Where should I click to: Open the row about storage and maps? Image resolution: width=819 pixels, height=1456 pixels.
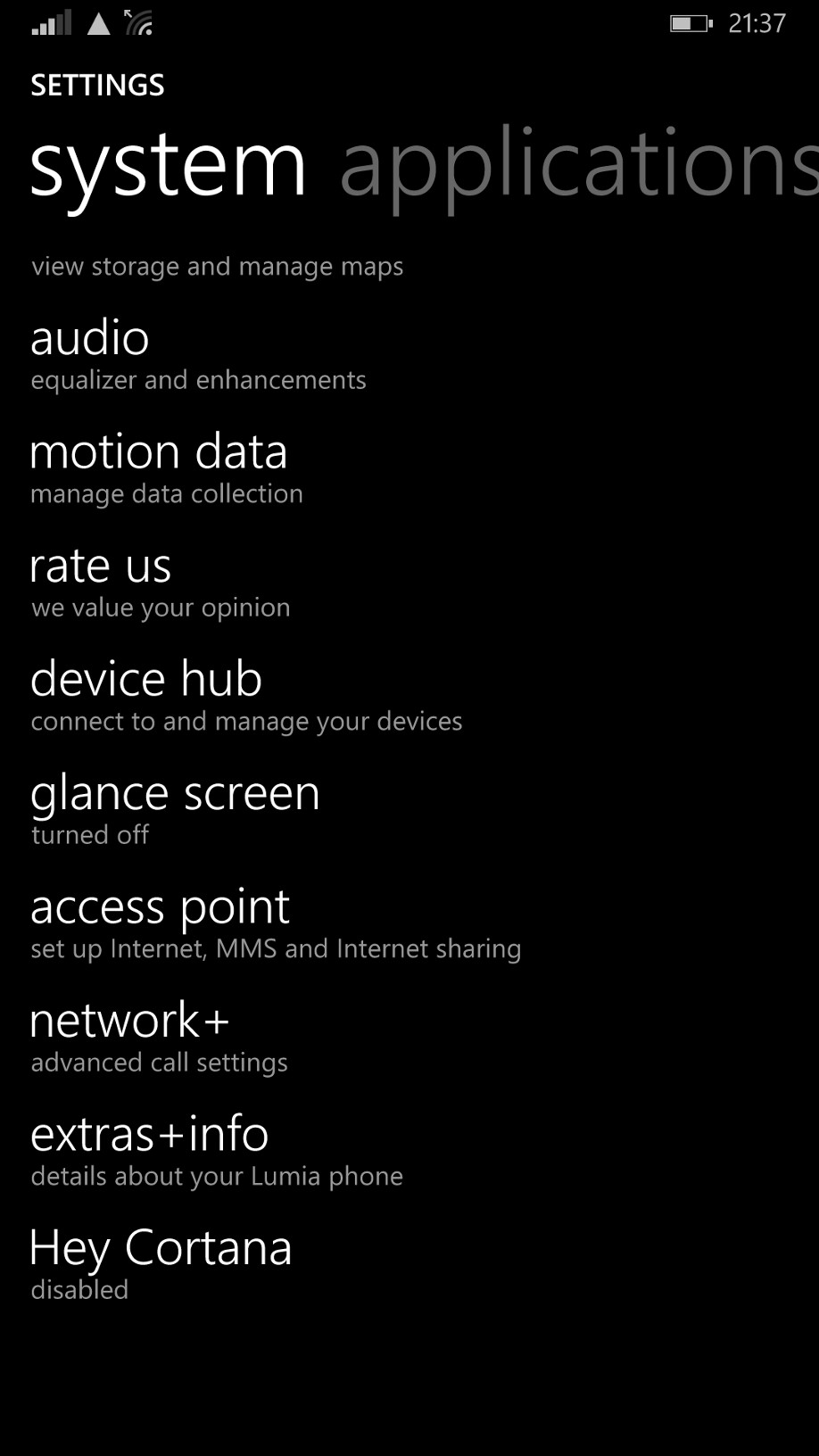pos(217,267)
